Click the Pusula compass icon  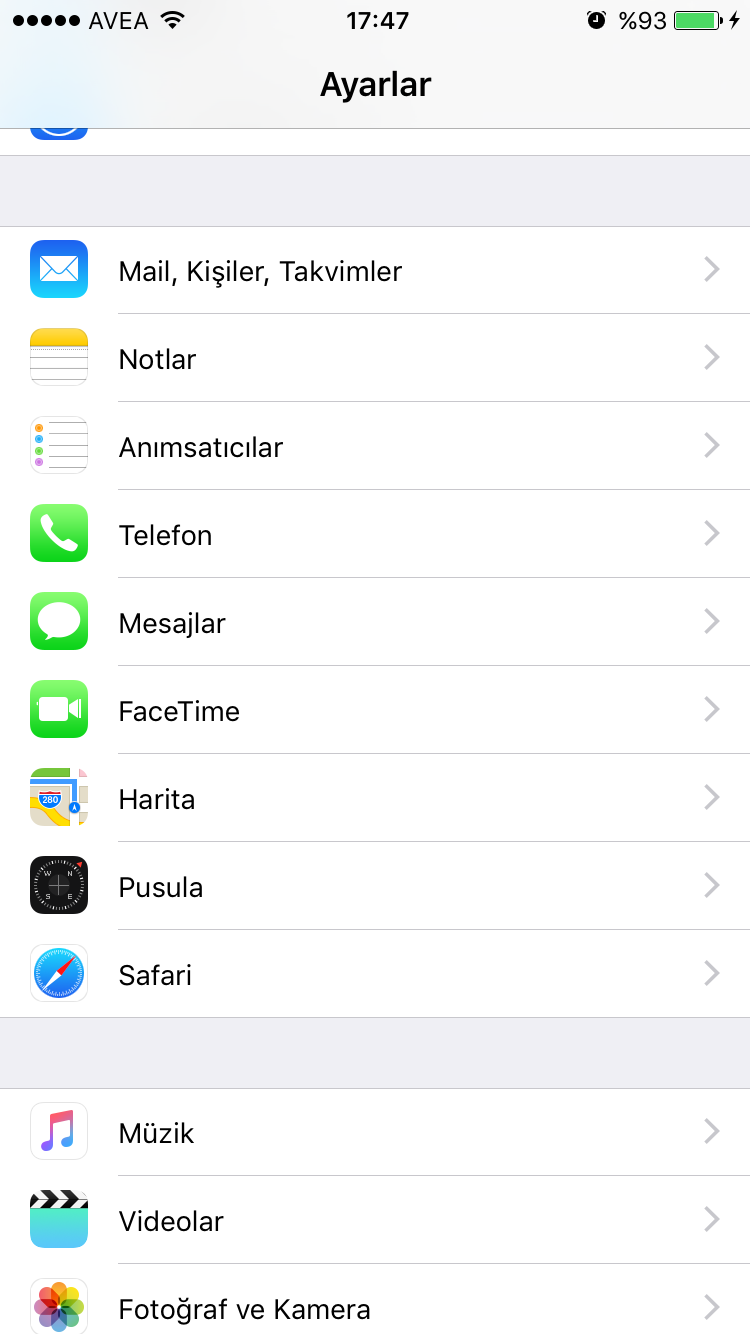[x=58, y=885]
